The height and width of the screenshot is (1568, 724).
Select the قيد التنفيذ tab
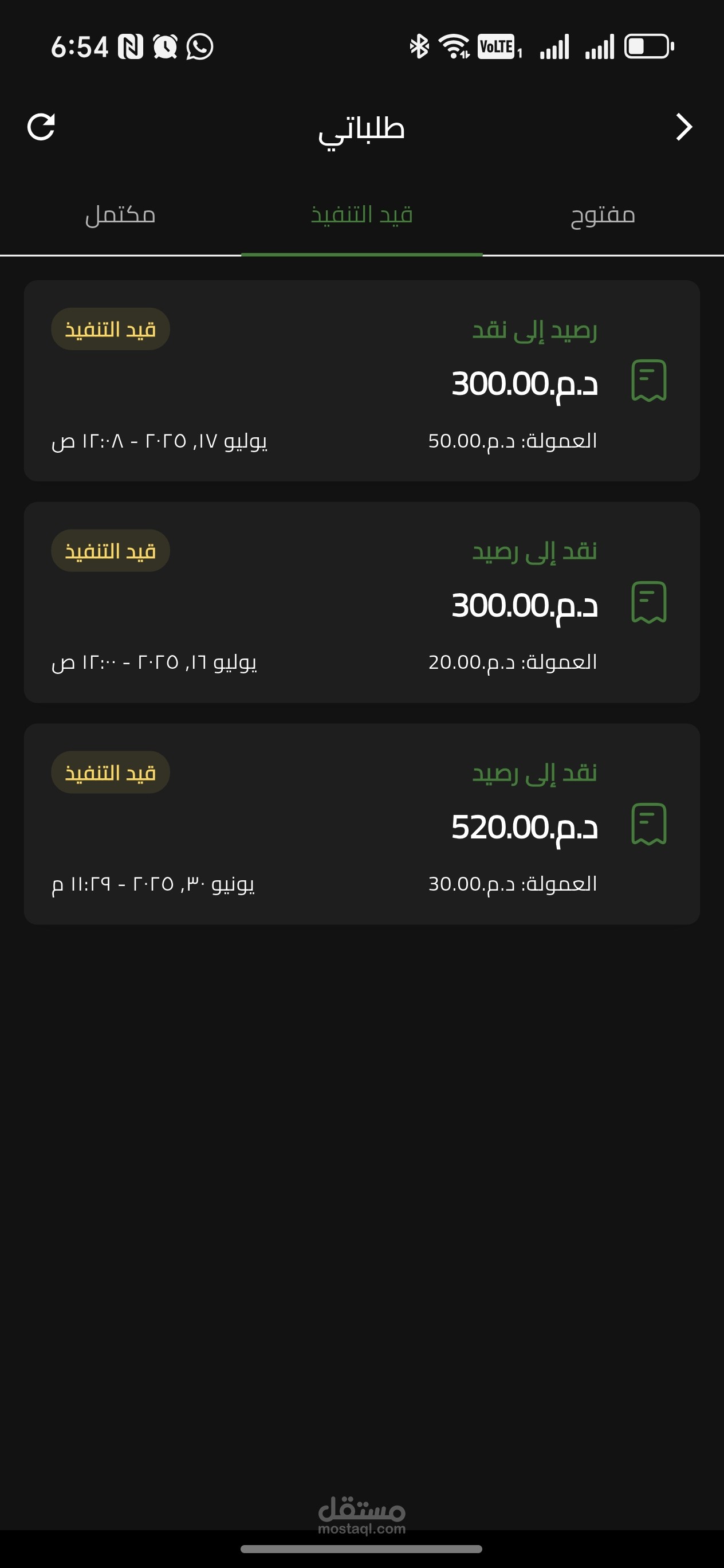pyautogui.click(x=361, y=215)
